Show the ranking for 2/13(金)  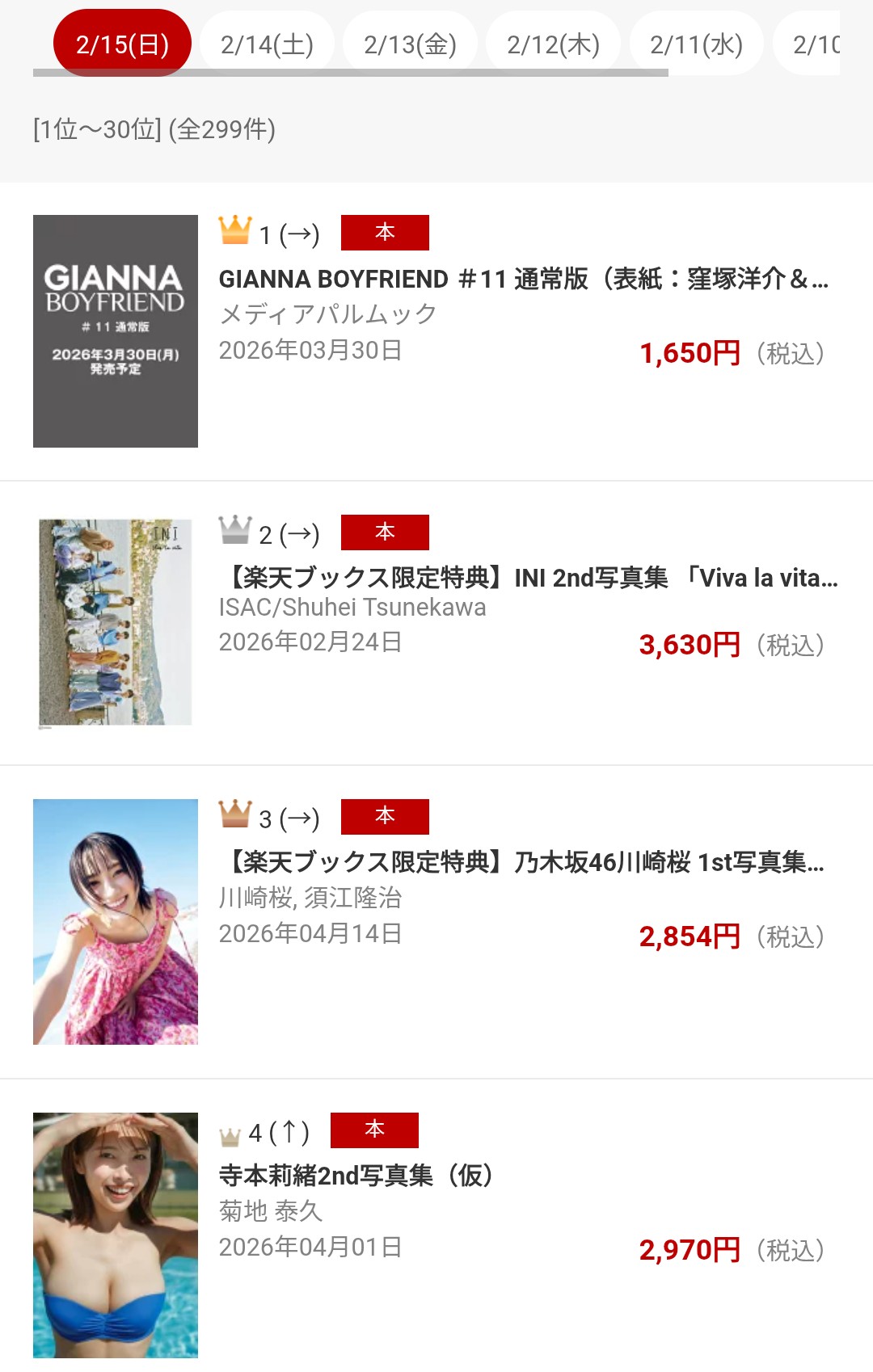click(x=410, y=44)
